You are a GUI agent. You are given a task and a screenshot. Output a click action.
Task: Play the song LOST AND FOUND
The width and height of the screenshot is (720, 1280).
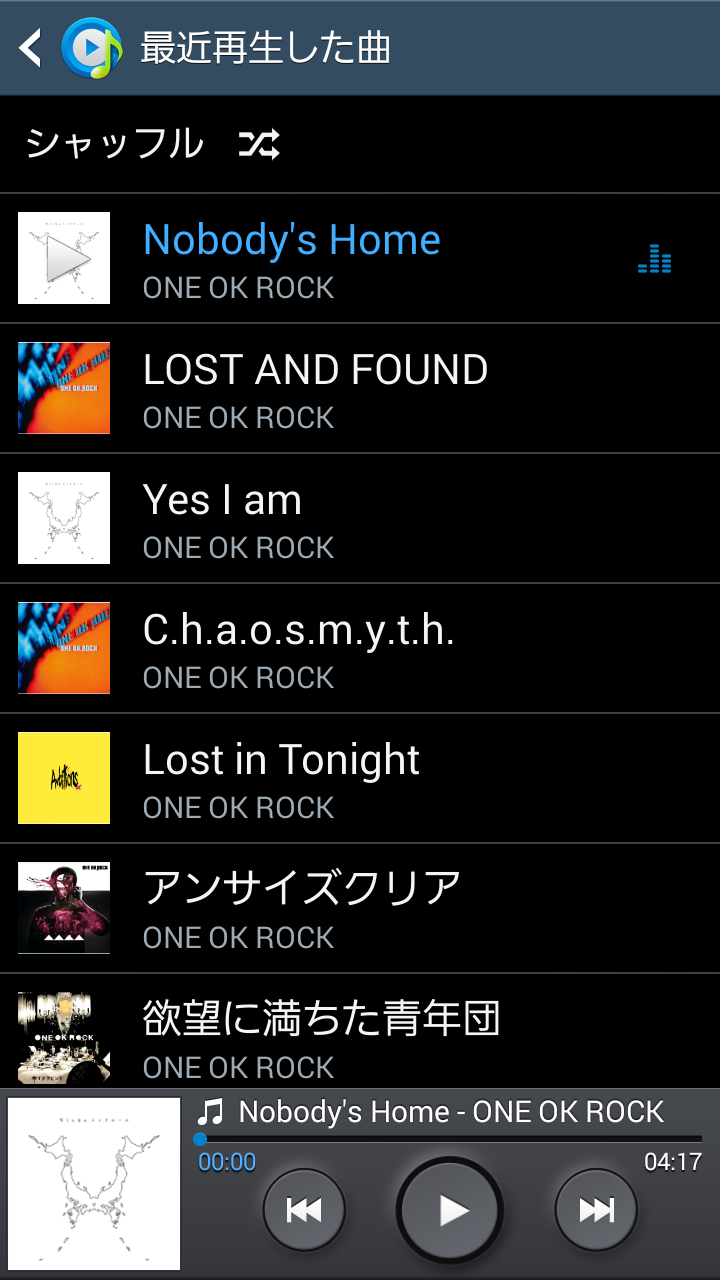click(x=360, y=388)
